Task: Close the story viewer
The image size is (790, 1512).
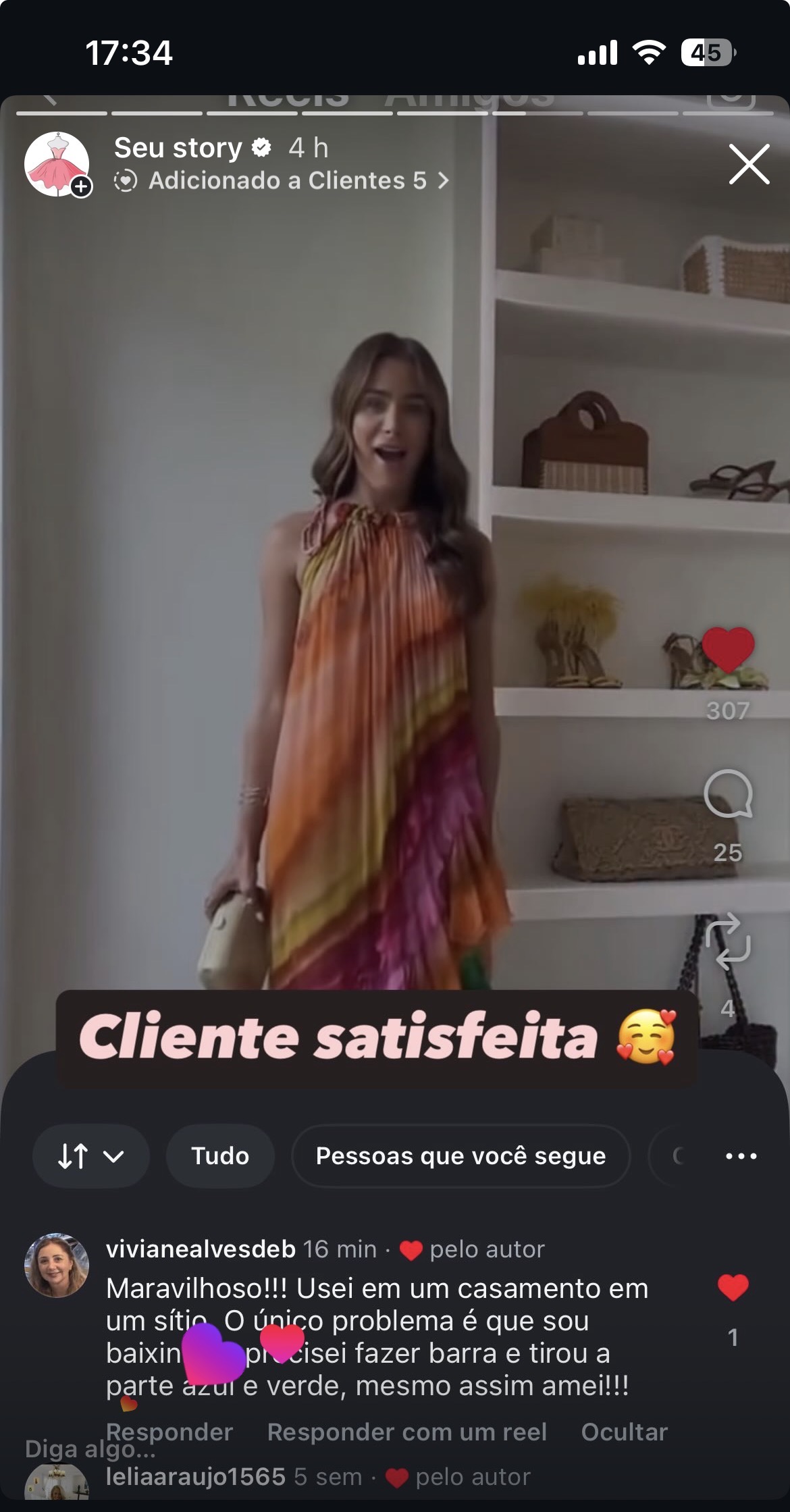Action: [749, 164]
